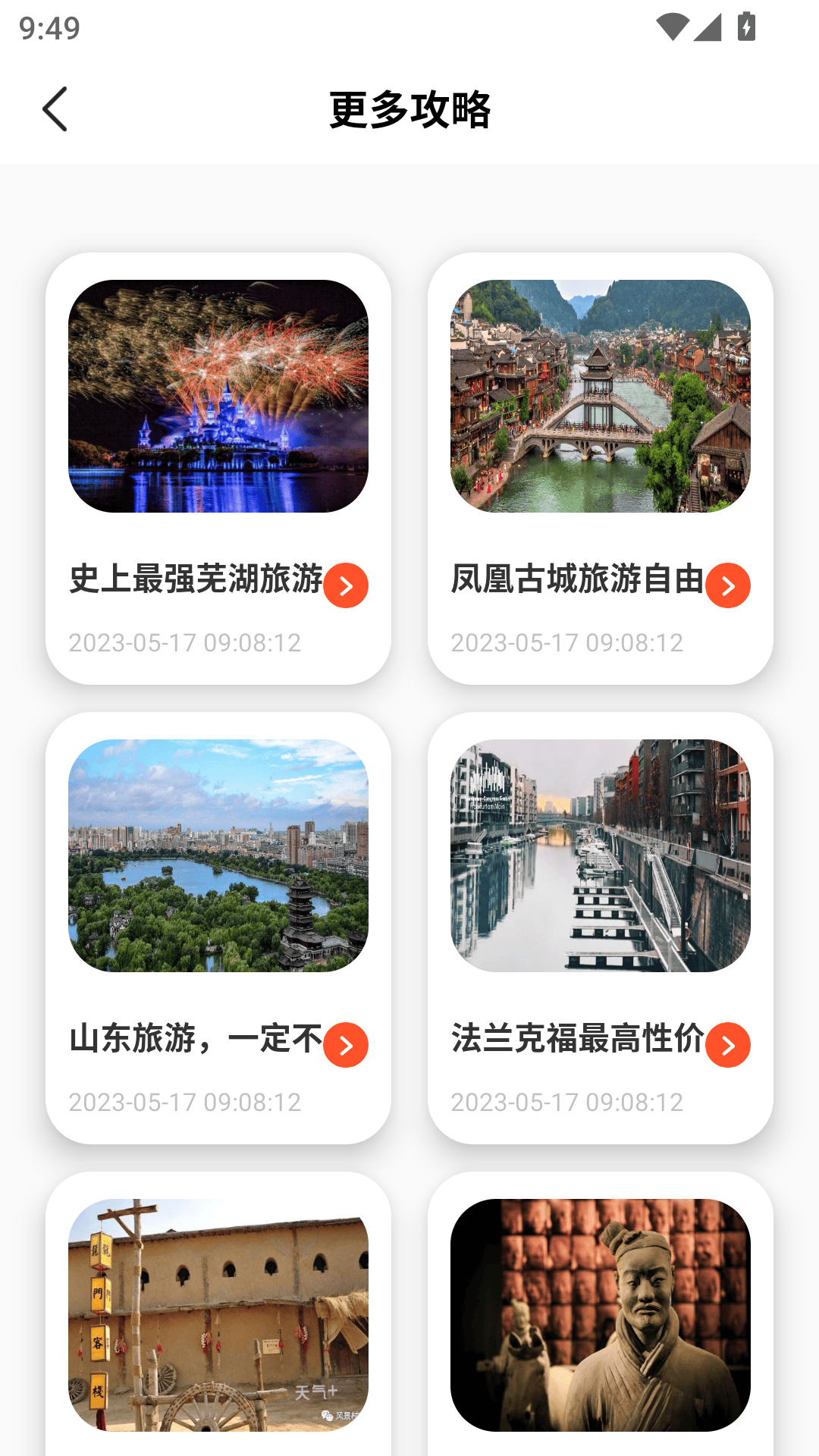Click the 更多攻略 page title
The height and width of the screenshot is (1456, 819).
point(409,108)
